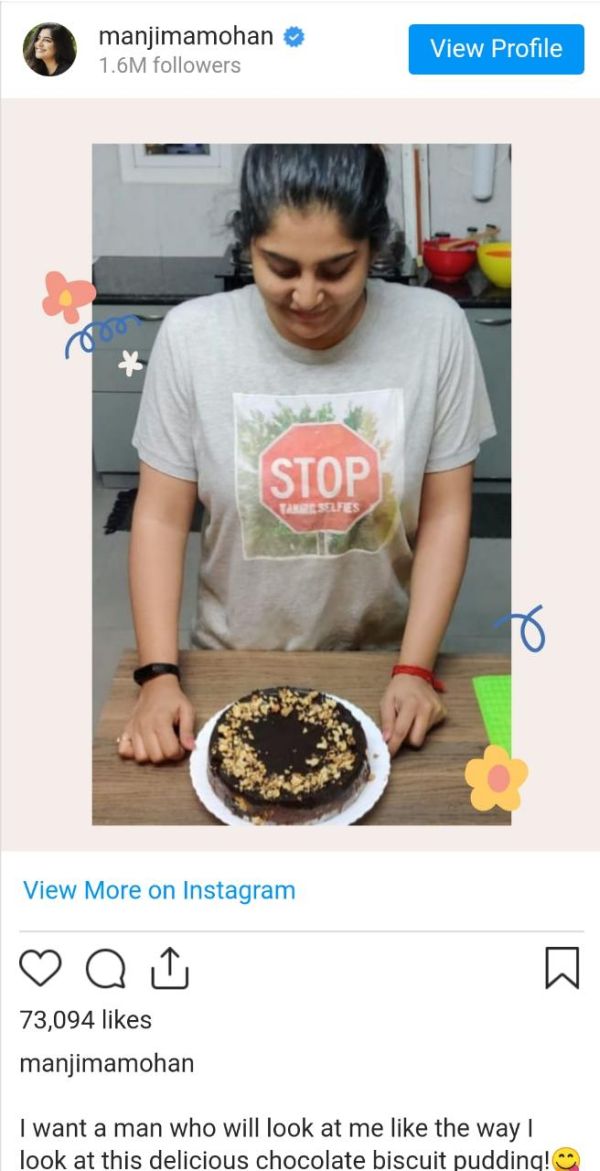600x1171 pixels.
Task: Open comments with the speech bubble icon
Action: click(105, 968)
